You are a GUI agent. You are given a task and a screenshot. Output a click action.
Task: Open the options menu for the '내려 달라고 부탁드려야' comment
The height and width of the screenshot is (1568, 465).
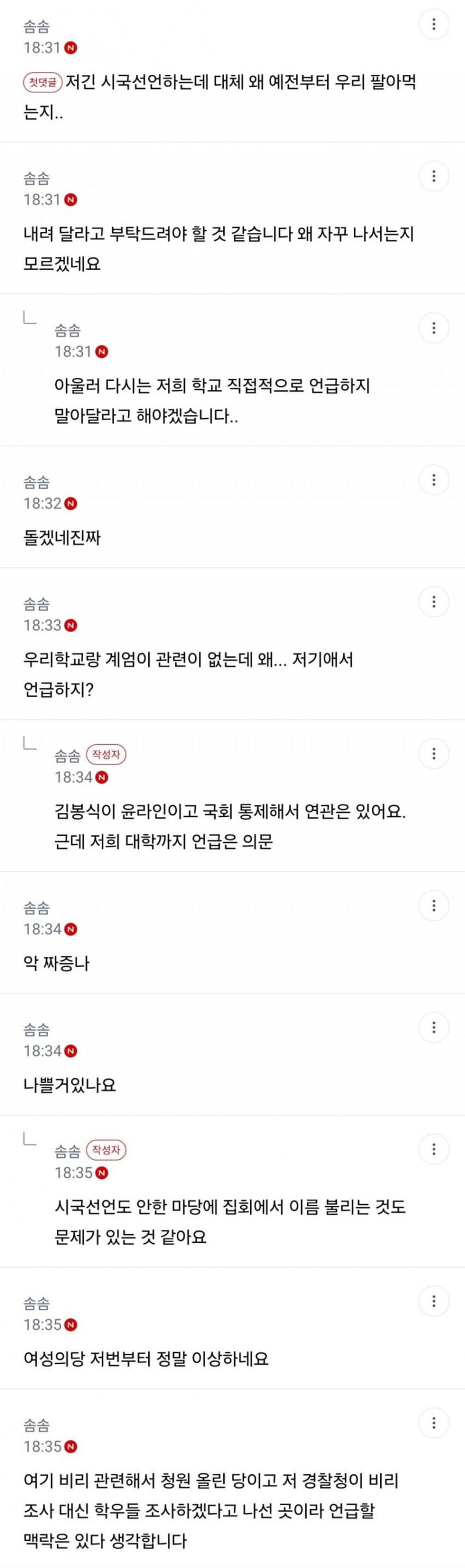click(x=434, y=177)
